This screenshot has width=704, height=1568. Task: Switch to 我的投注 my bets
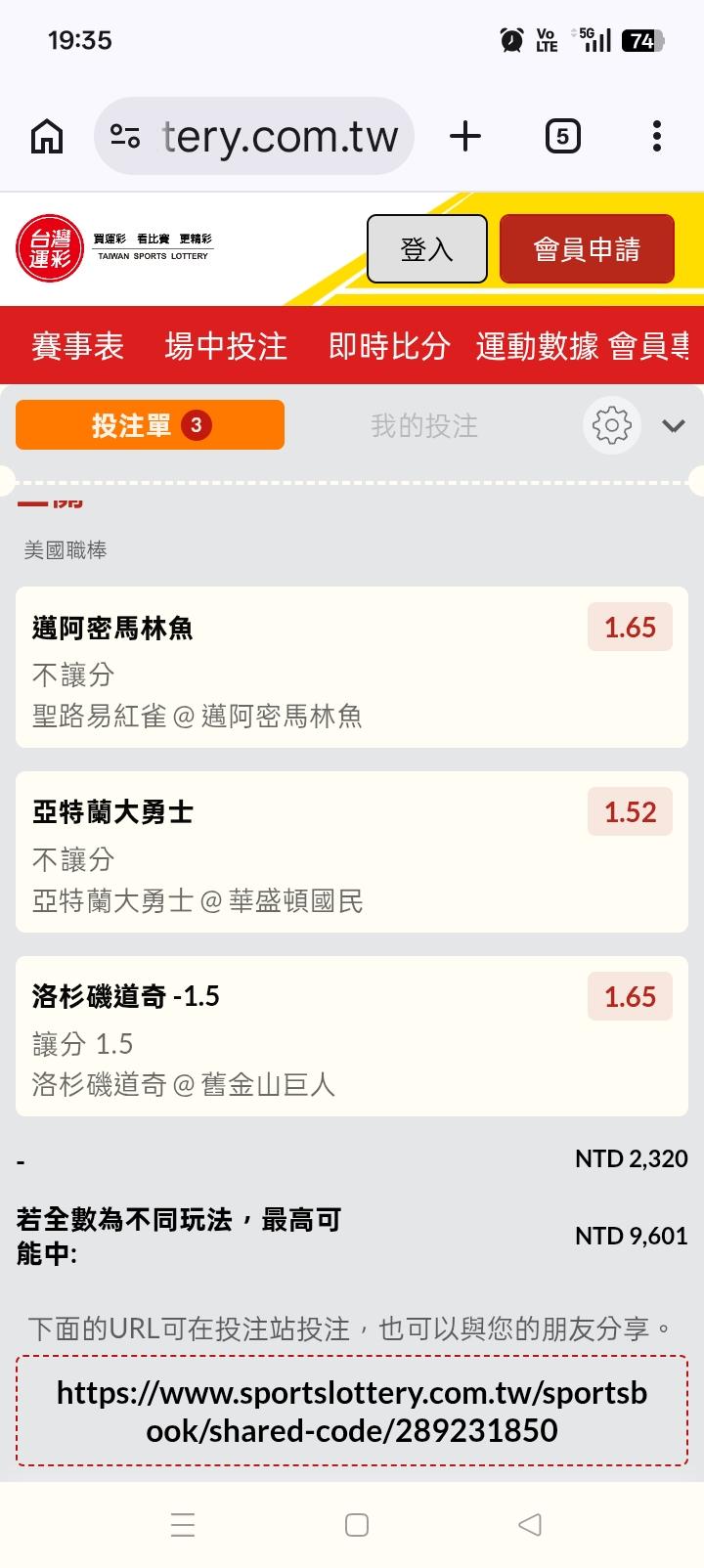pyautogui.click(x=424, y=426)
